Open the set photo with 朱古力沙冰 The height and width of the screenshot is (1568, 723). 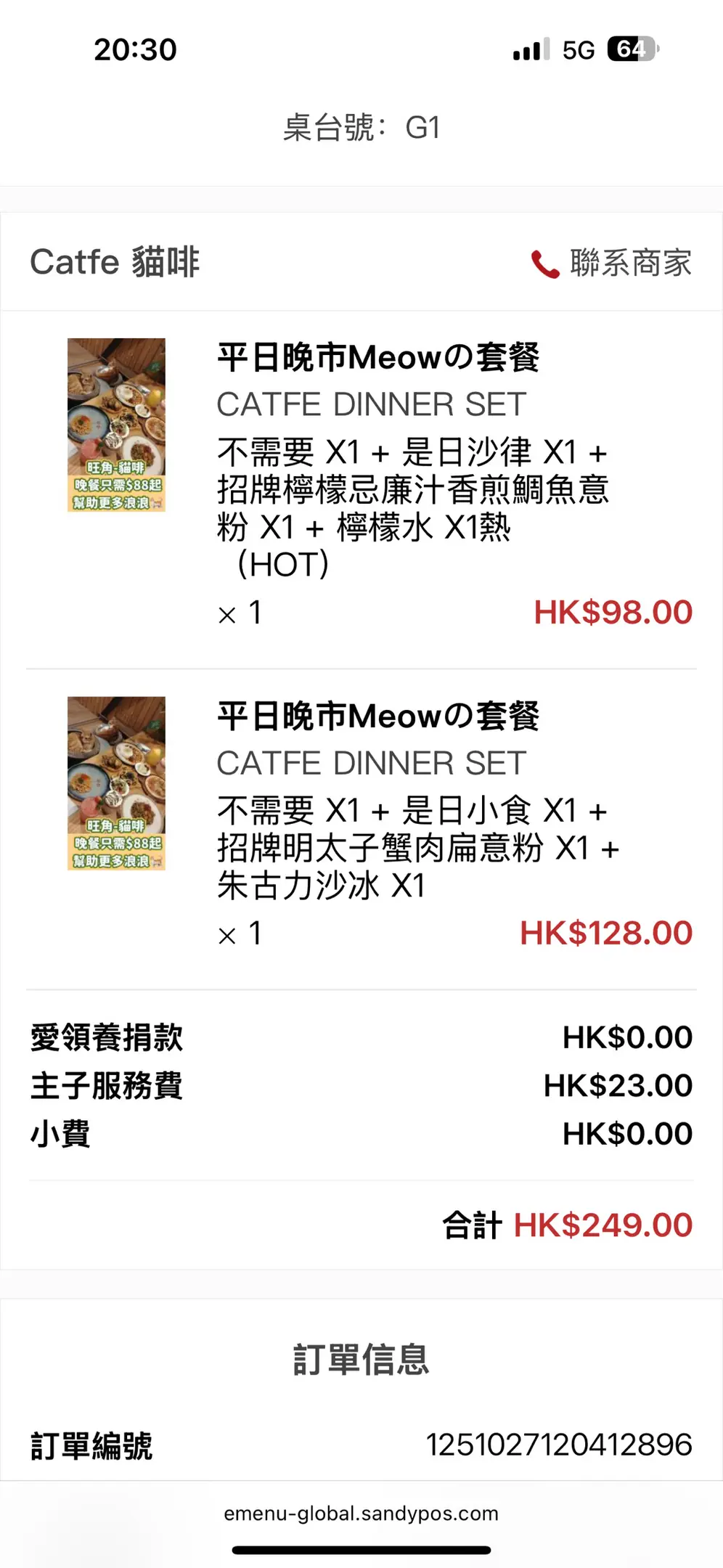[x=116, y=783]
